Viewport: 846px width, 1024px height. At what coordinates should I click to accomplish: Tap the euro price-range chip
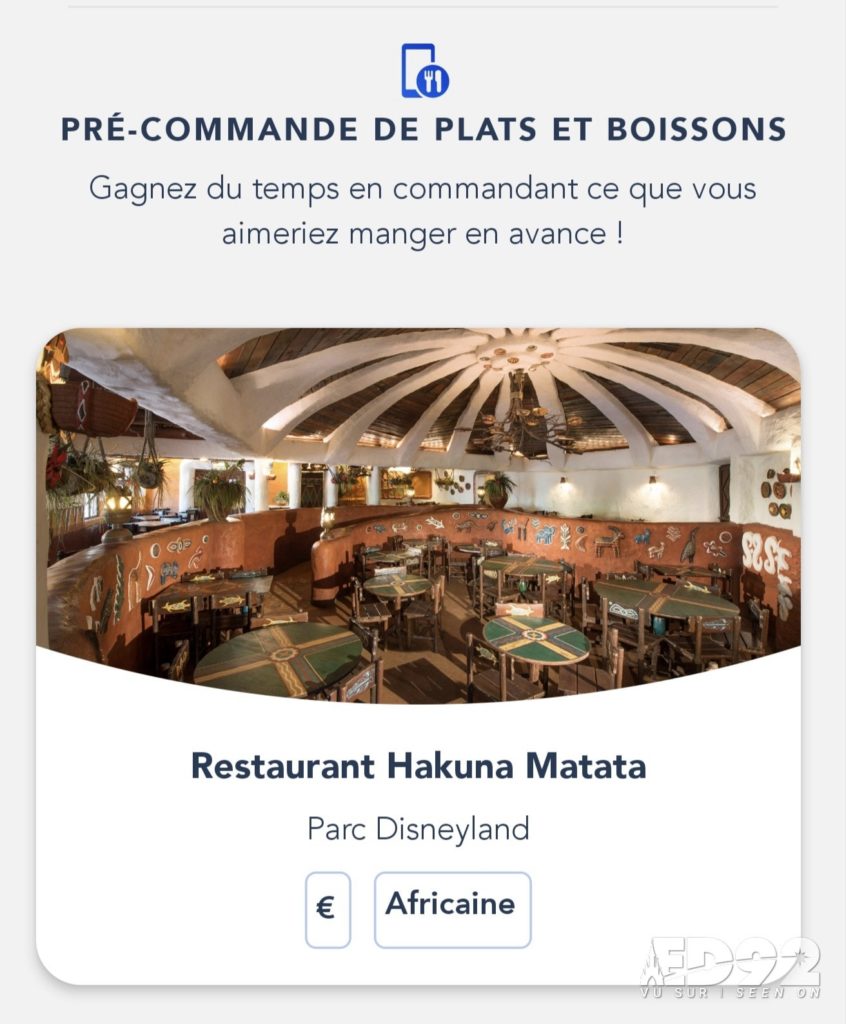coord(327,909)
